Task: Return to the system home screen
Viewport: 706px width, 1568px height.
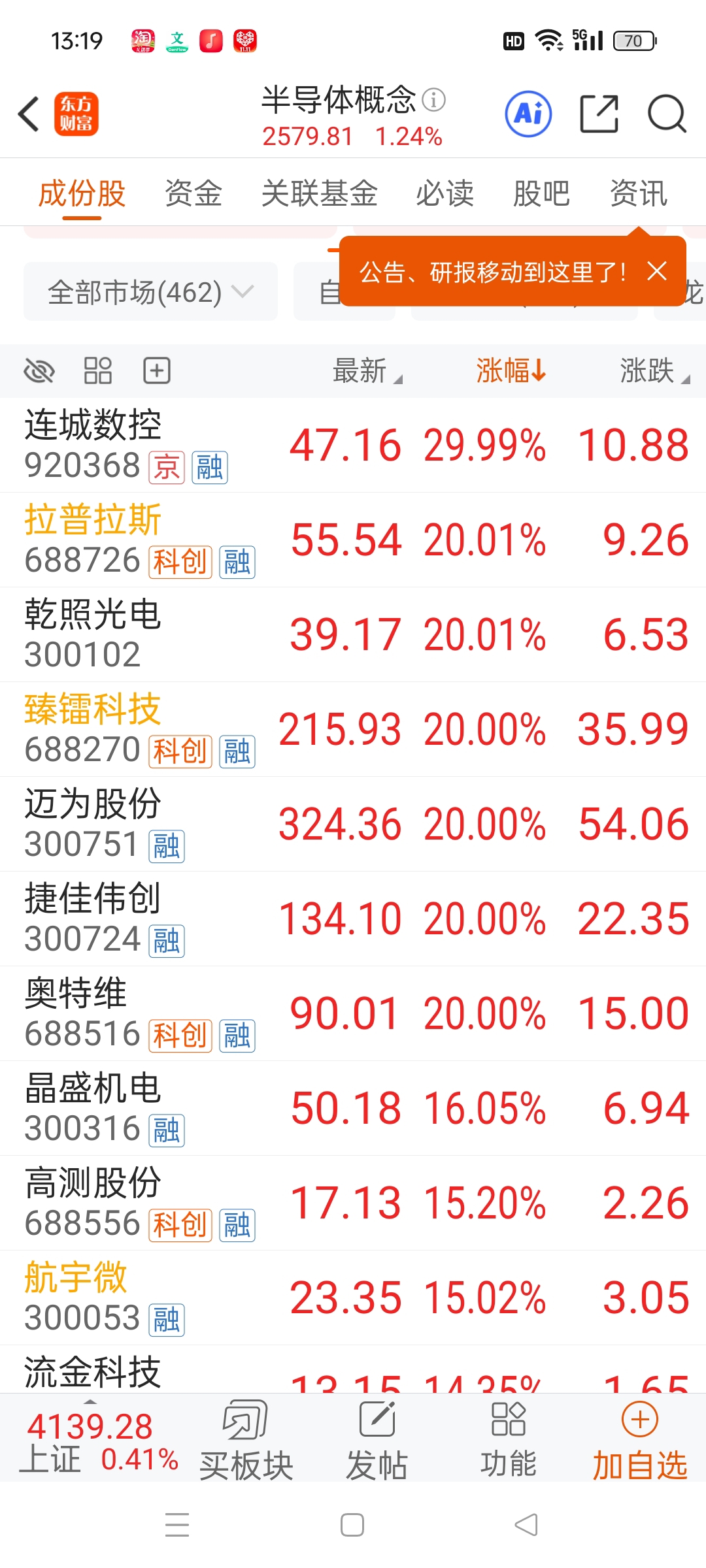Action: pyautogui.click(x=352, y=1526)
